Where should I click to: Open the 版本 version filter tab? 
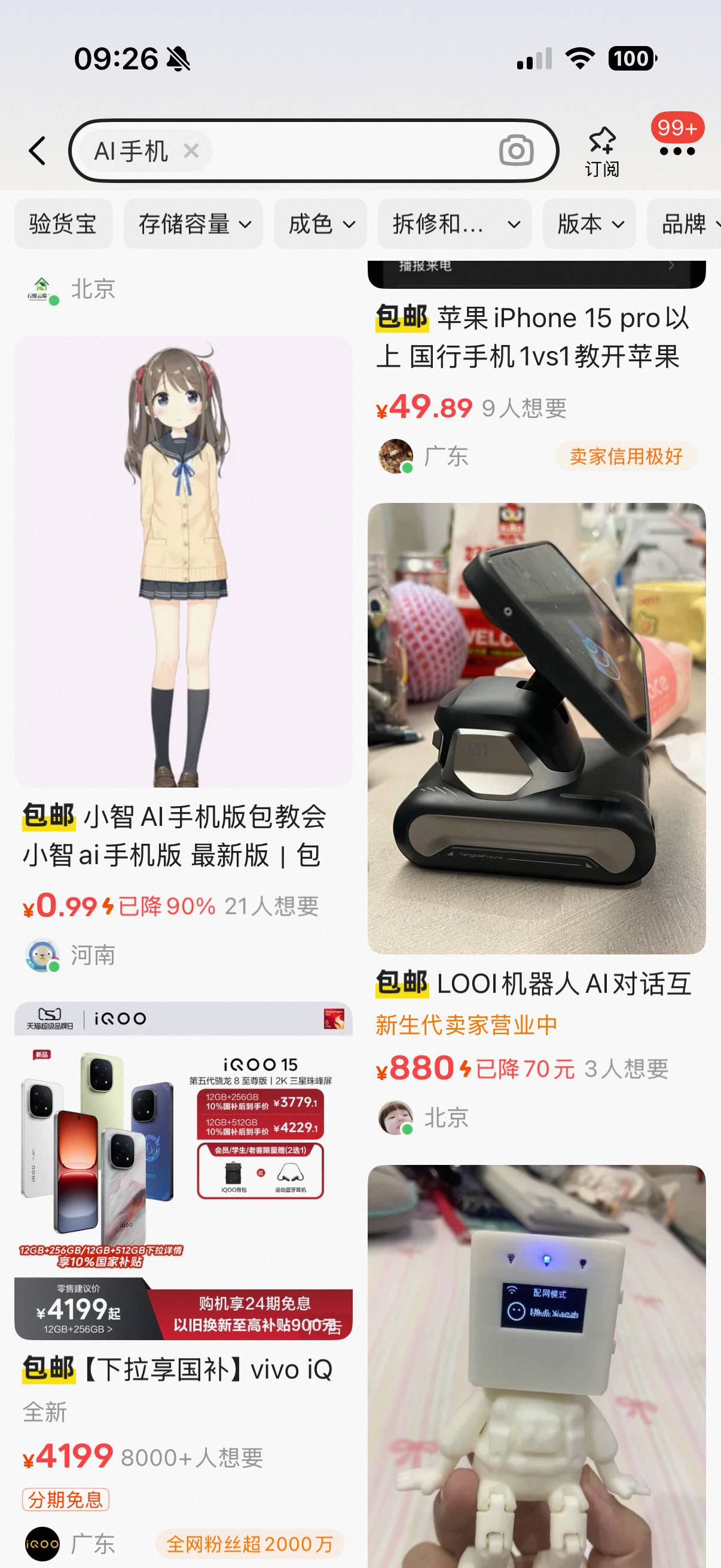[588, 224]
